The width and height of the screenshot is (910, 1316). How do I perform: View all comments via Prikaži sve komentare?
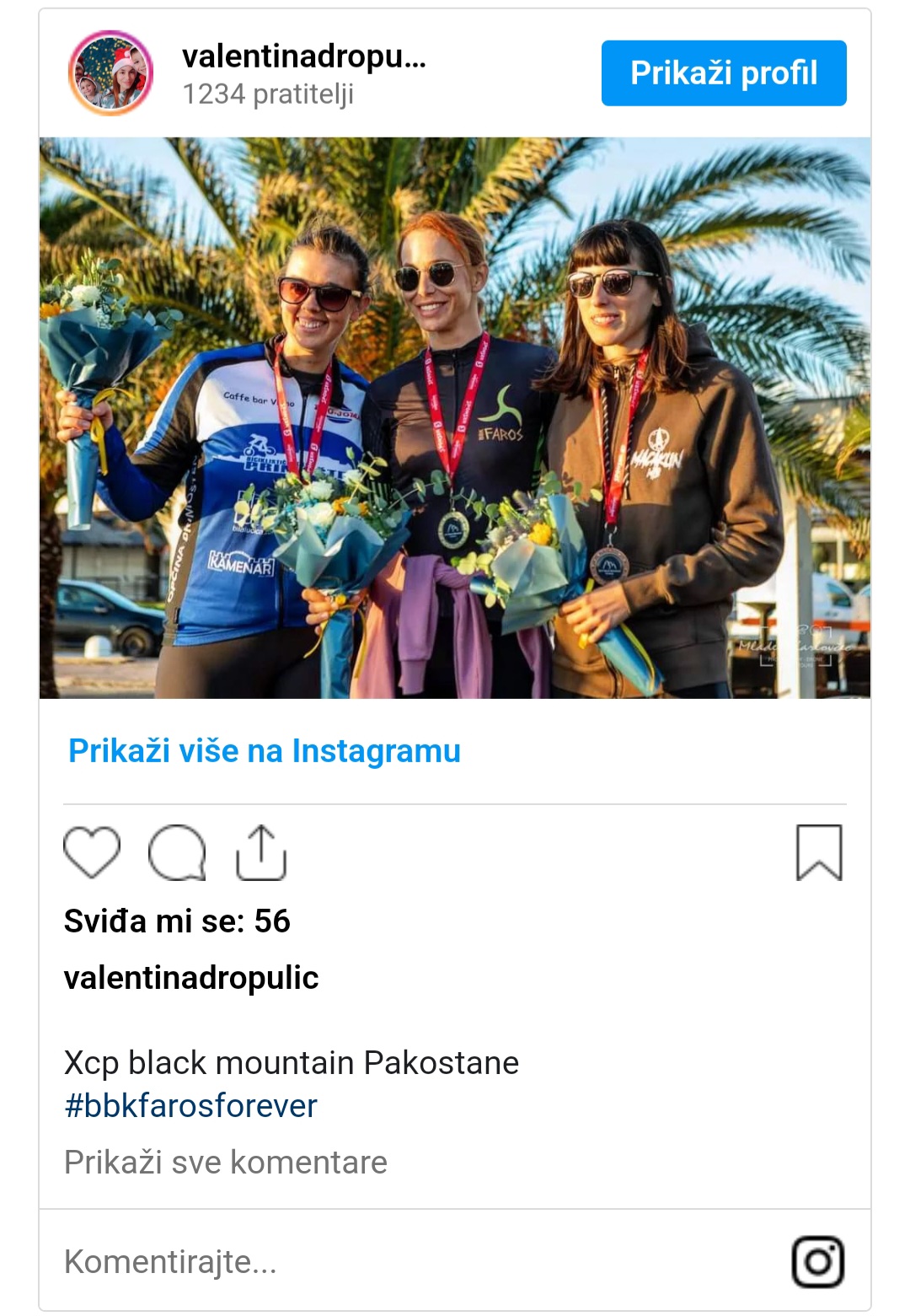(x=225, y=1162)
